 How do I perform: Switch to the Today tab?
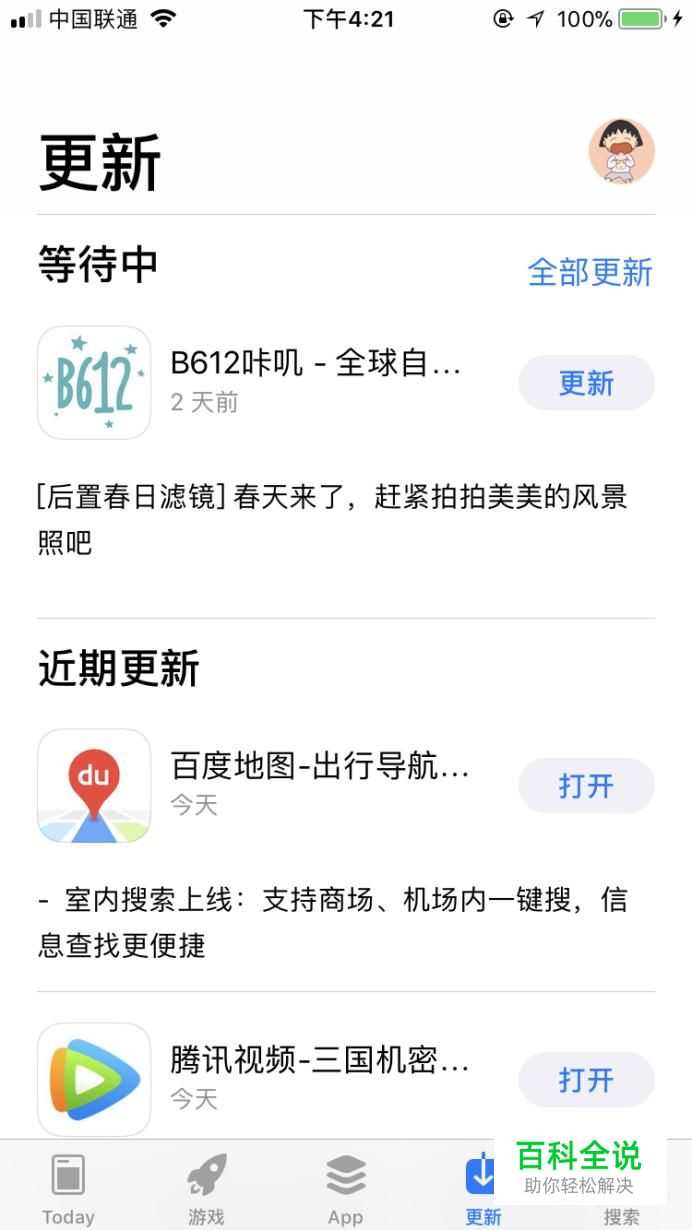(68, 1188)
